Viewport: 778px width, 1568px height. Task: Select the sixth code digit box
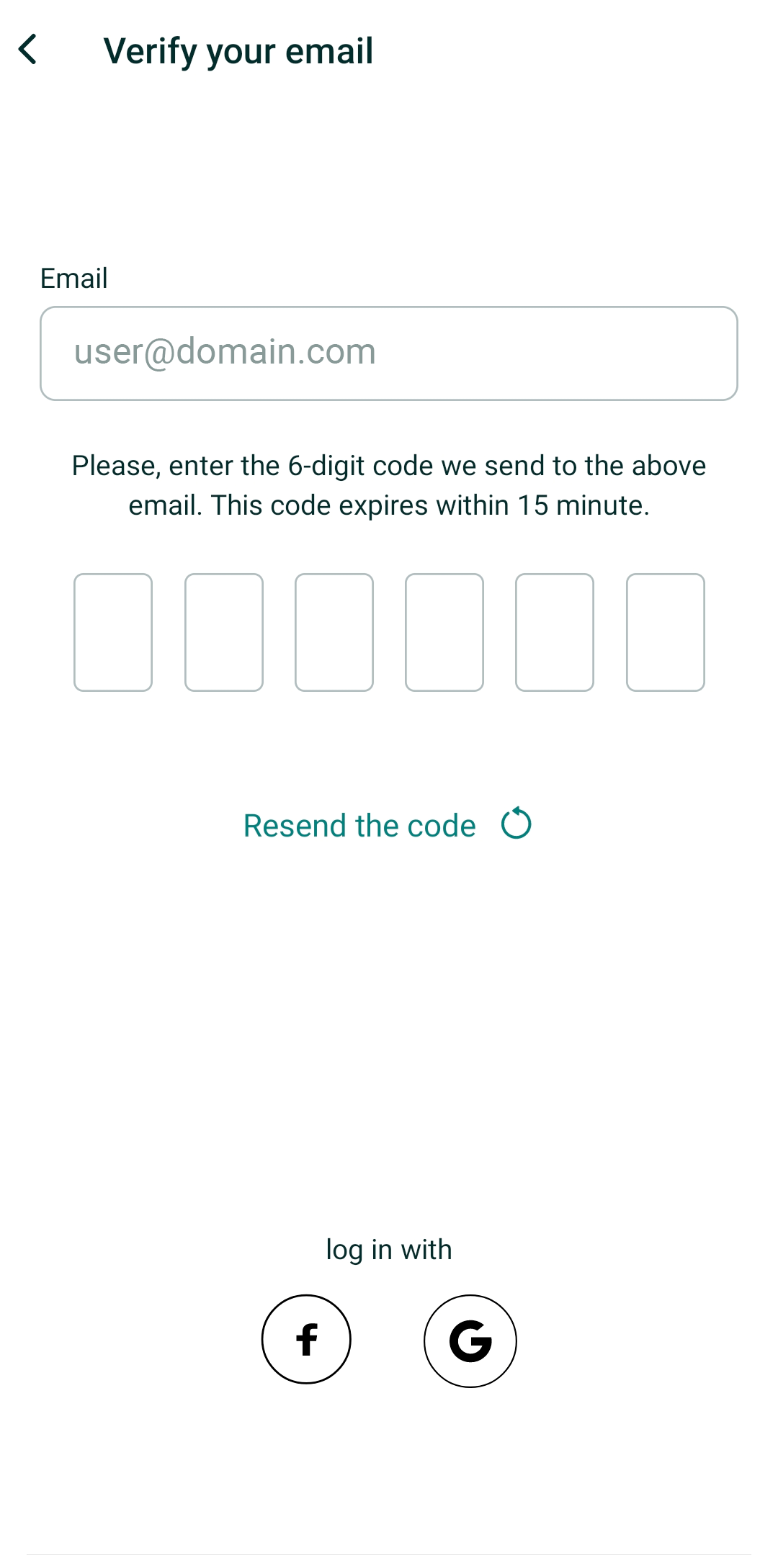(666, 632)
